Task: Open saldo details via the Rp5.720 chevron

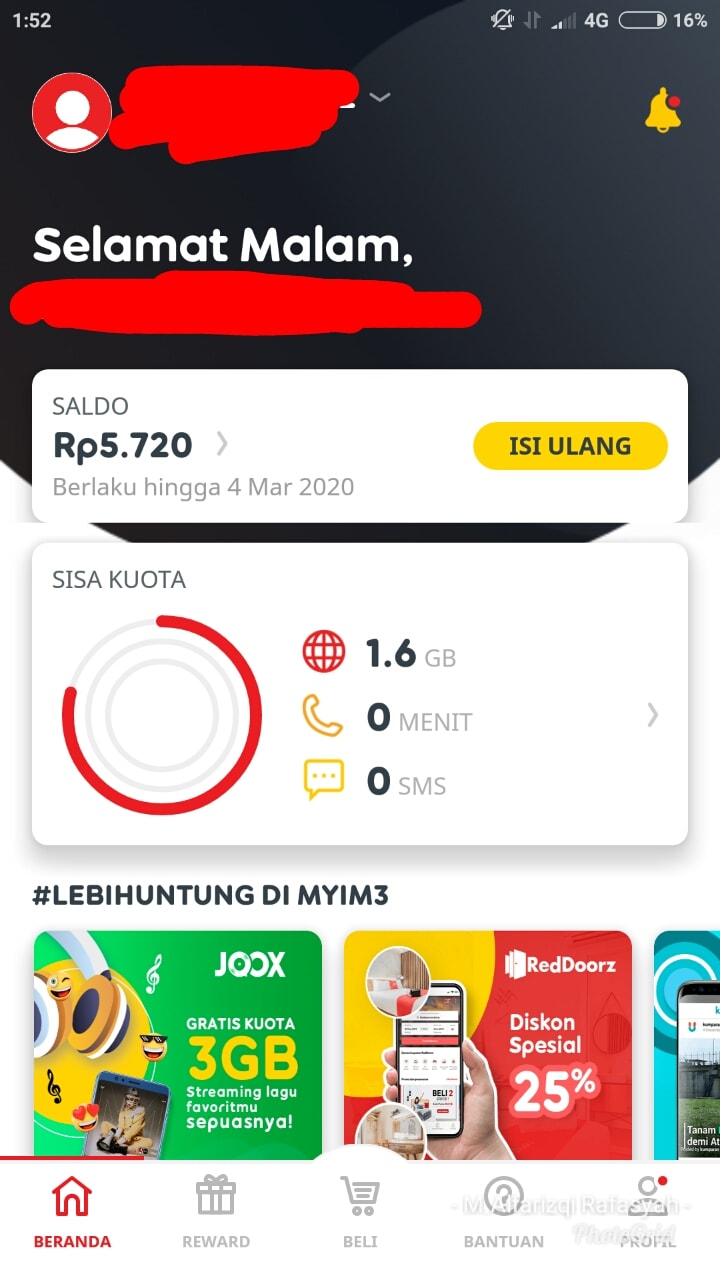Action: pos(222,444)
